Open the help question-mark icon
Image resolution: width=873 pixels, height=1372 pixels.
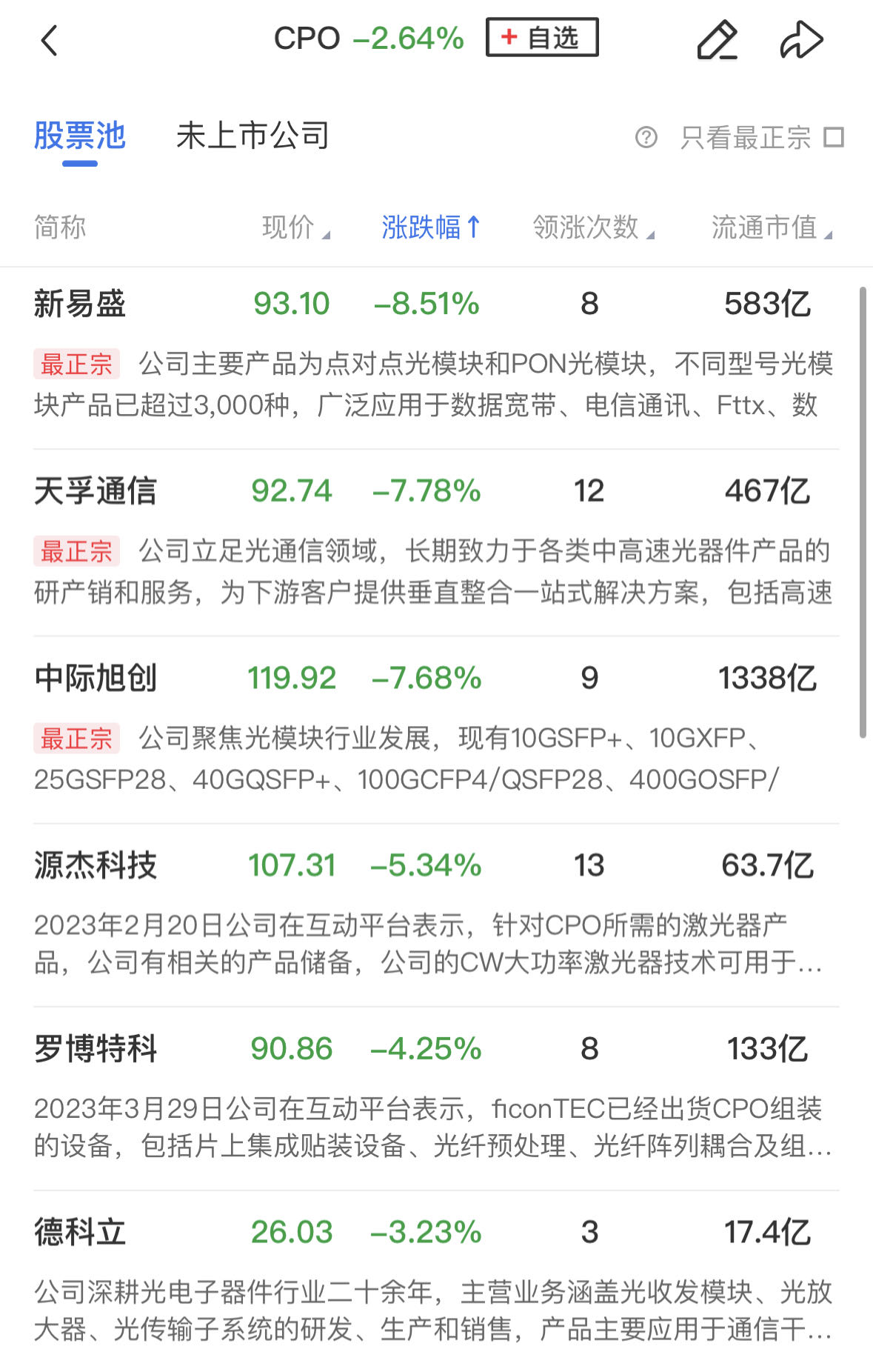tap(646, 138)
